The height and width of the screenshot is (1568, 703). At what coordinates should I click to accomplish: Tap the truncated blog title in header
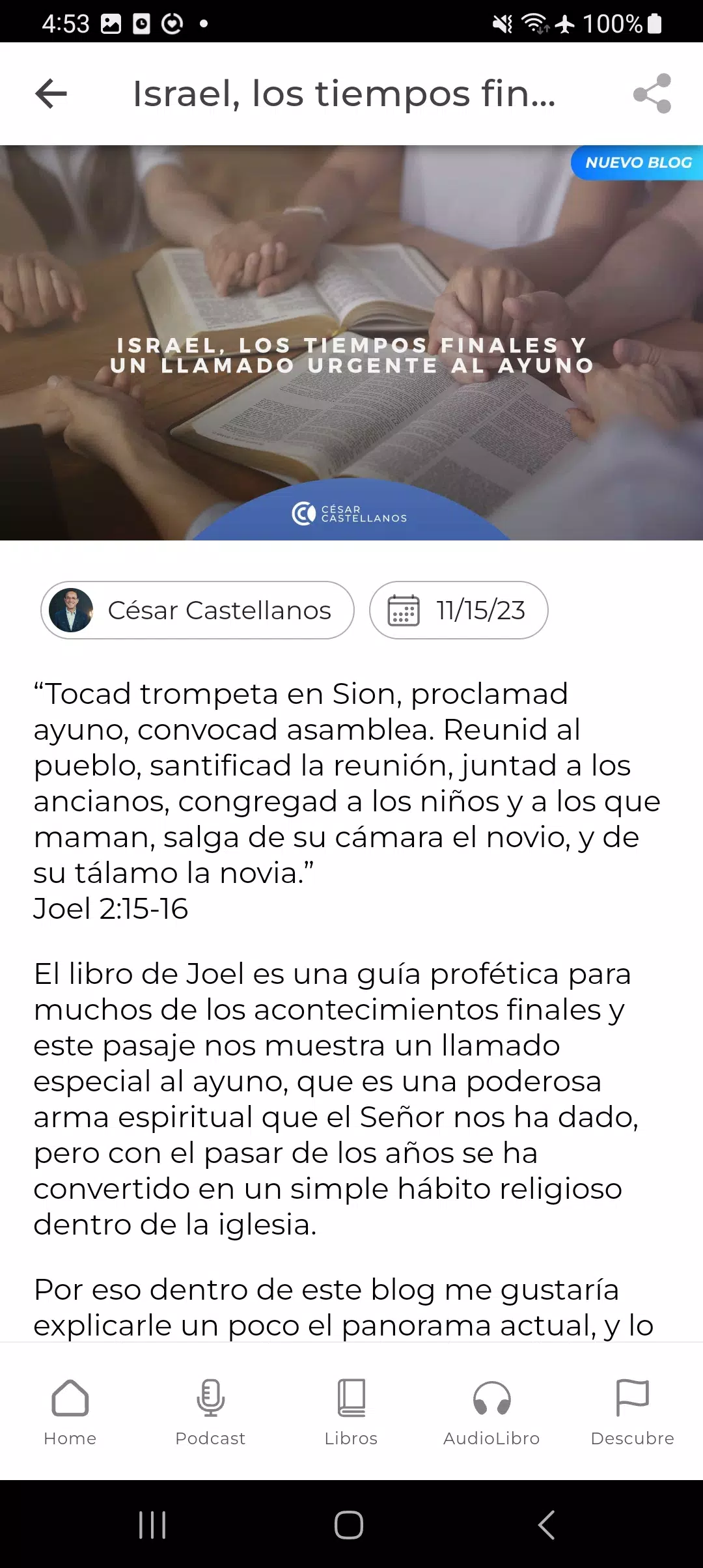coord(345,93)
